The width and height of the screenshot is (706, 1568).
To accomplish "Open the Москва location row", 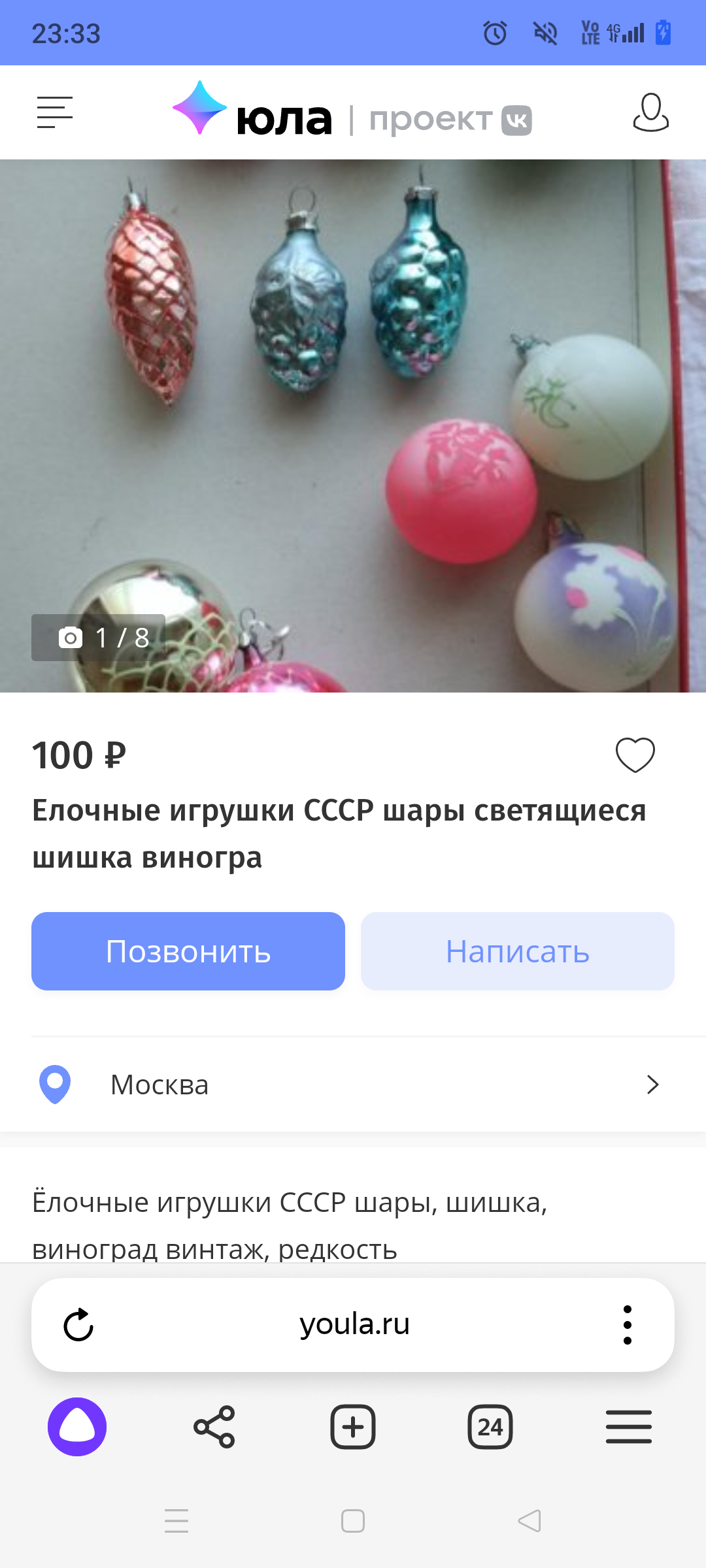I will [x=353, y=1085].
